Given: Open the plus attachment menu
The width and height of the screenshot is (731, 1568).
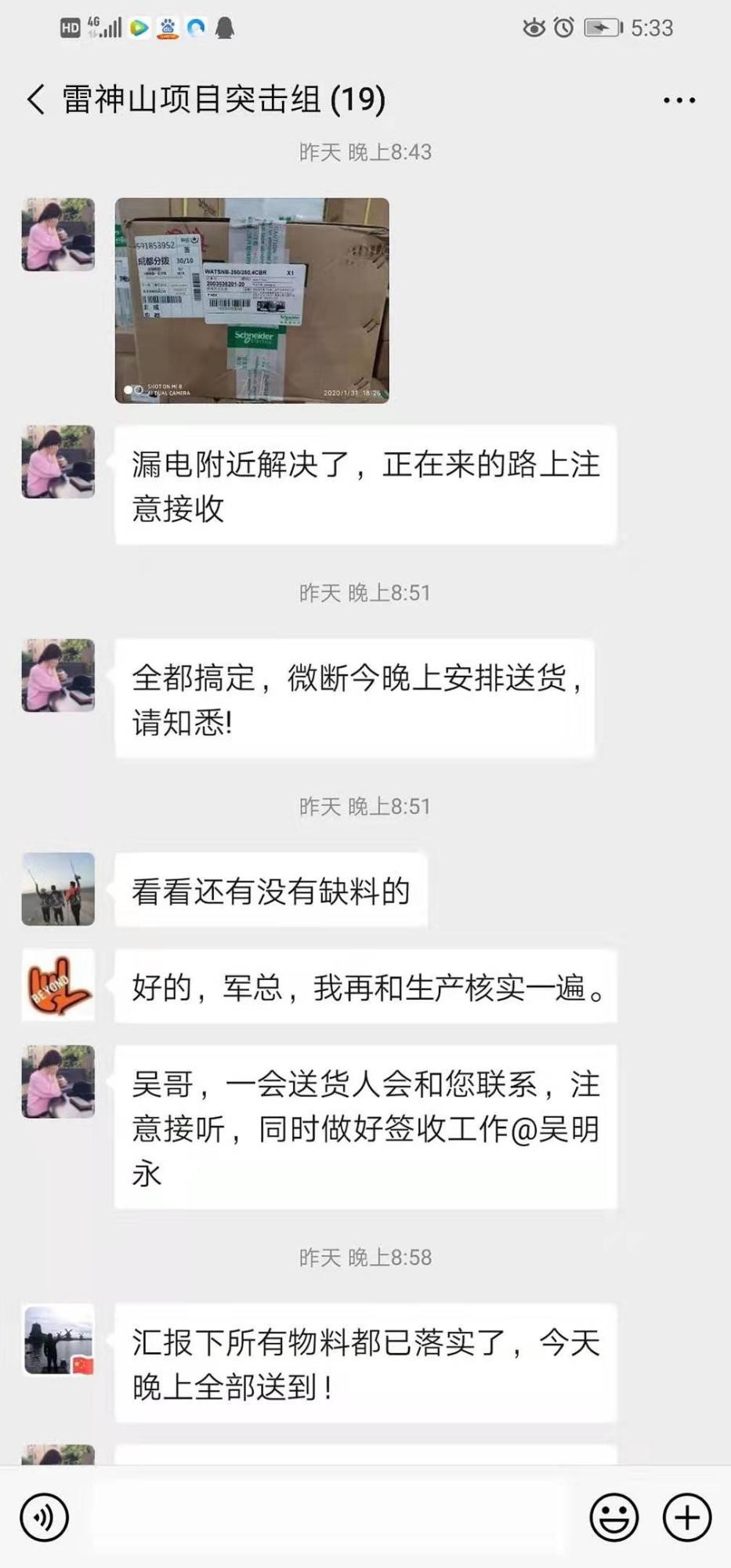Looking at the screenshot, I should [686, 1517].
